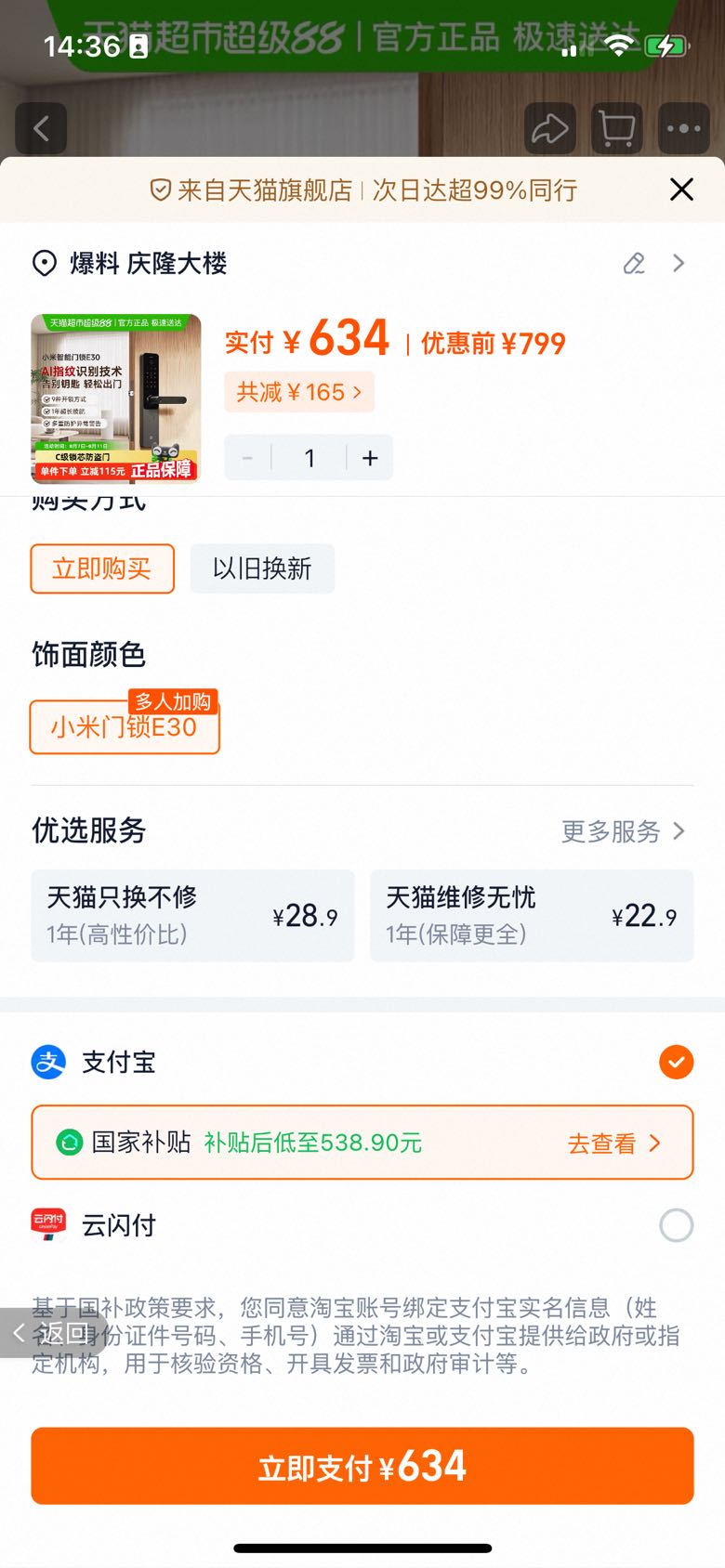
Task: Select 立即购买 purchase method
Action: coord(102,568)
